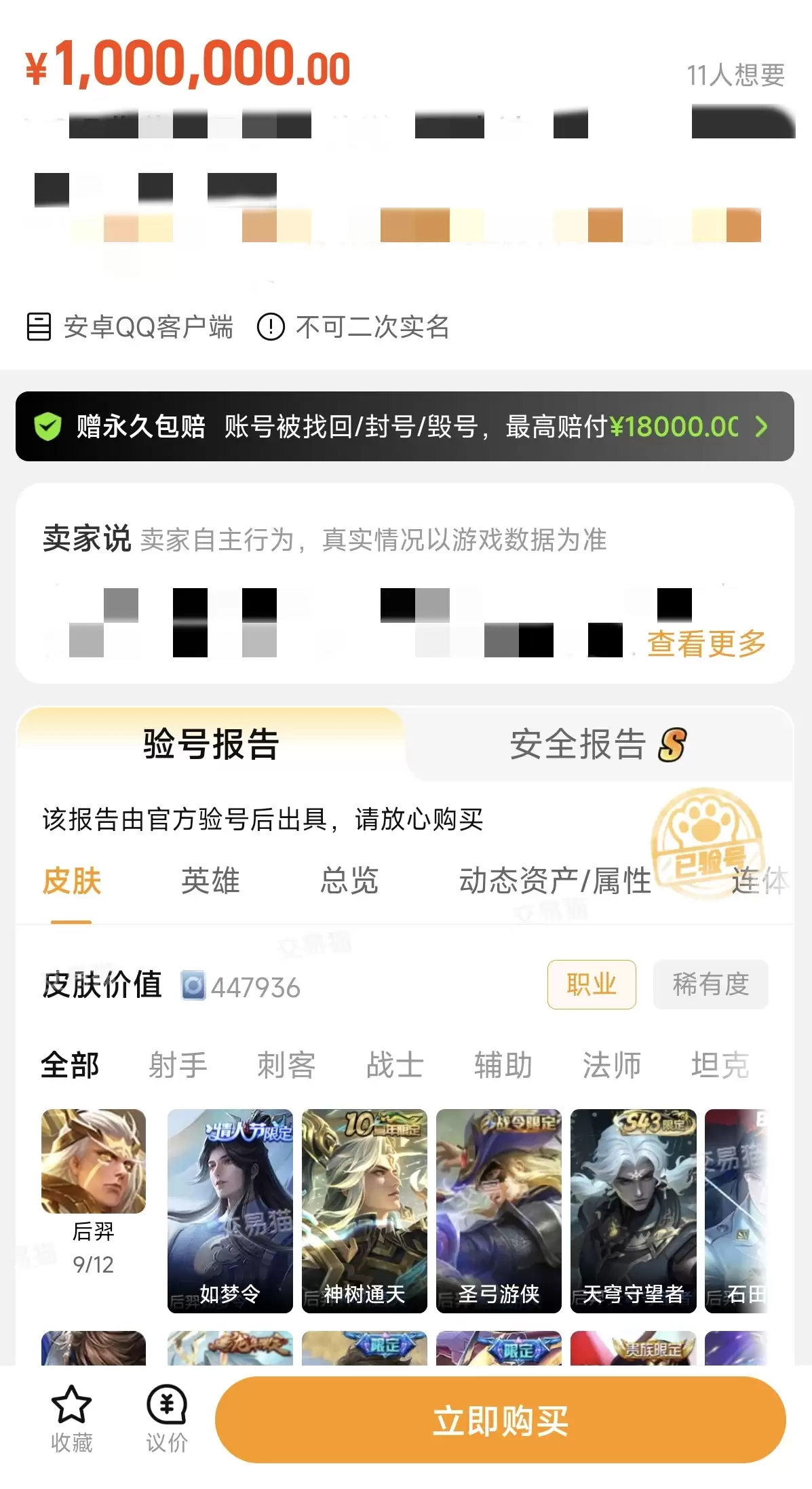Filter skins by 坦克

pyautogui.click(x=720, y=1065)
